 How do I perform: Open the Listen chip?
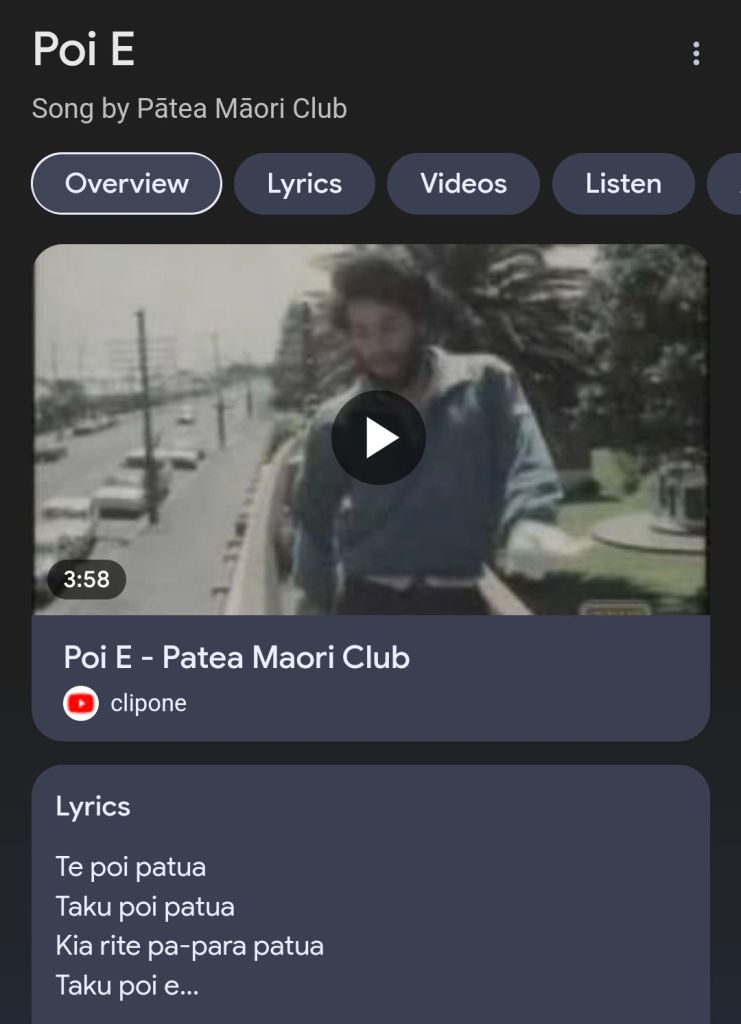click(x=623, y=184)
